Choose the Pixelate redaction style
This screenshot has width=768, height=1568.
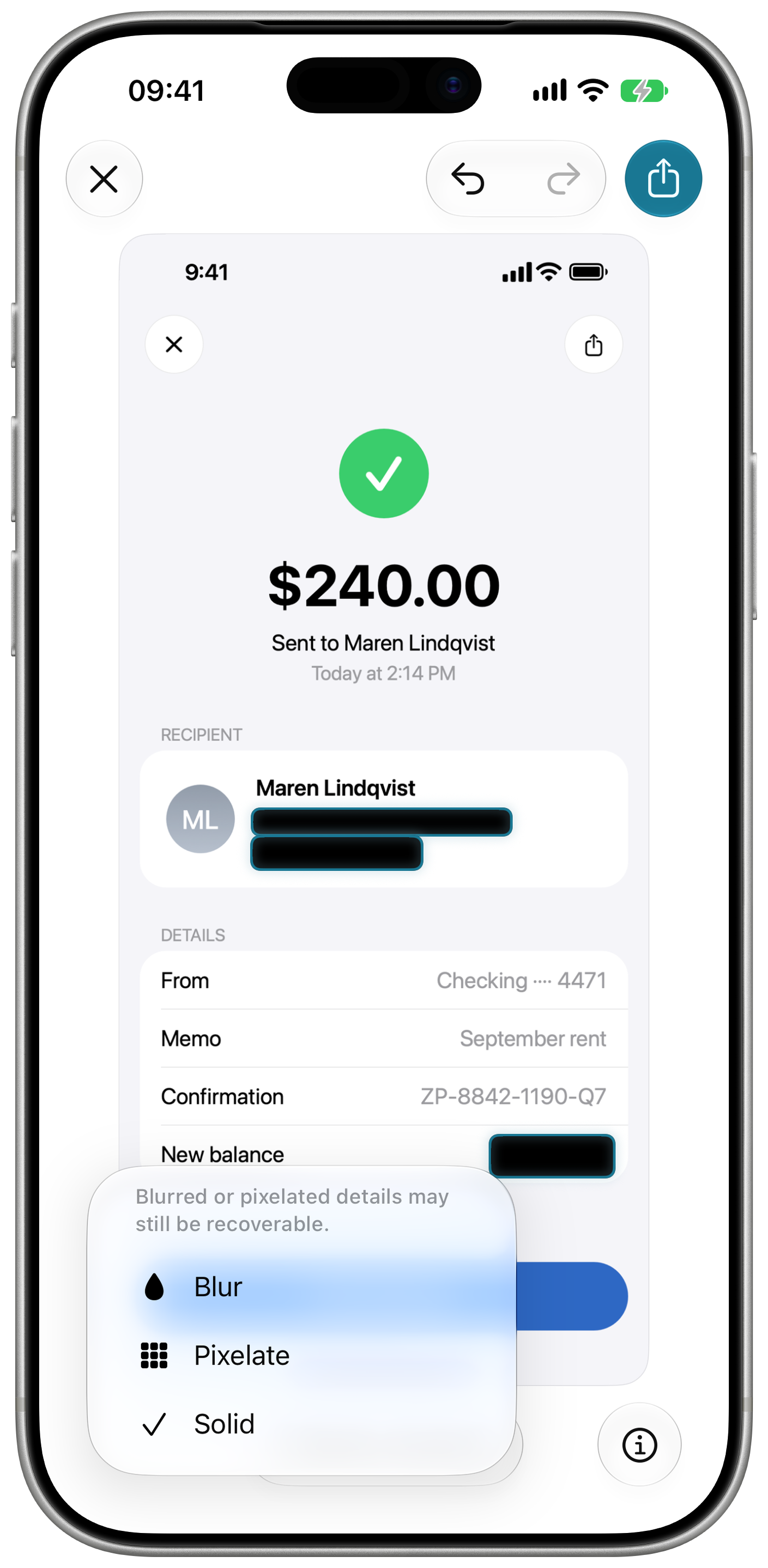[x=302, y=1356]
